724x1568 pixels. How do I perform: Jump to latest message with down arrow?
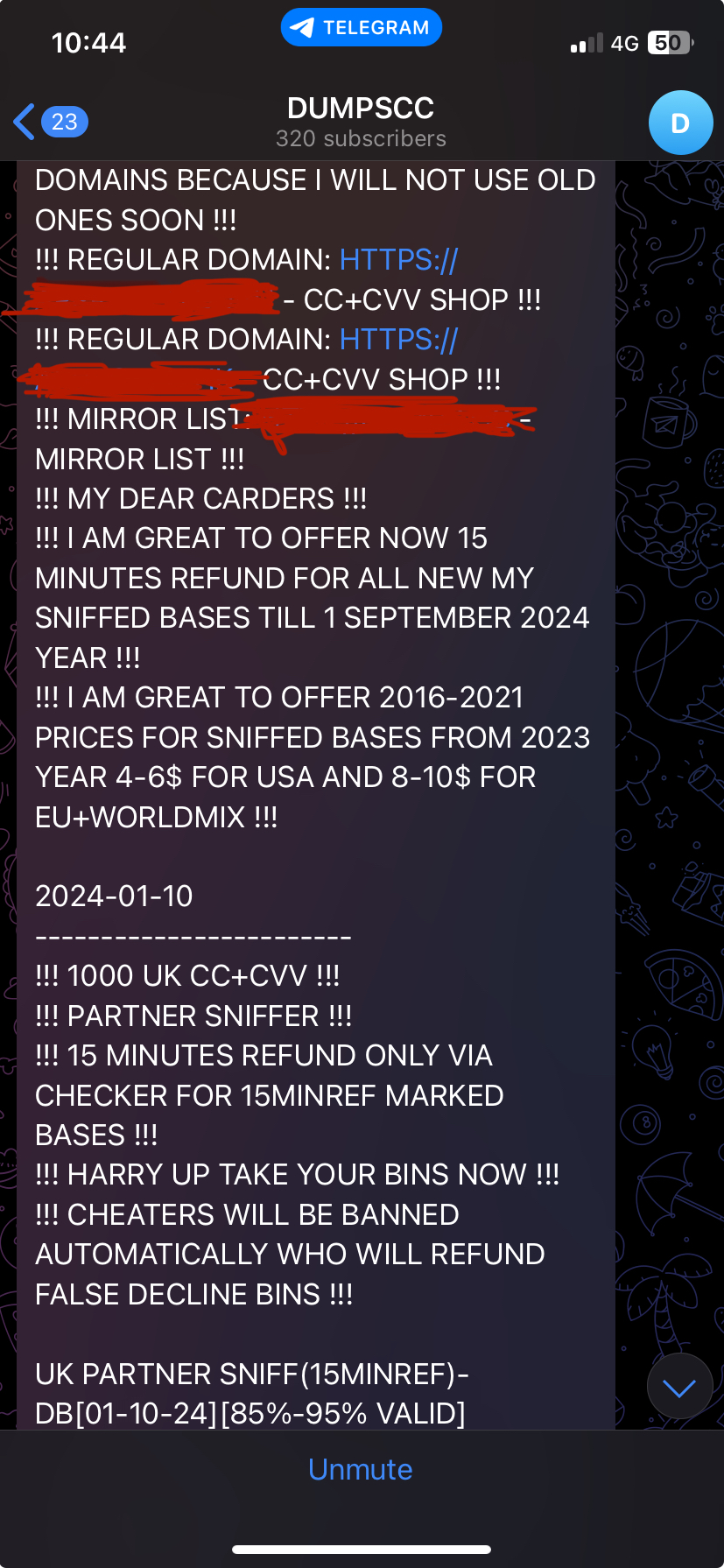pos(678,1387)
